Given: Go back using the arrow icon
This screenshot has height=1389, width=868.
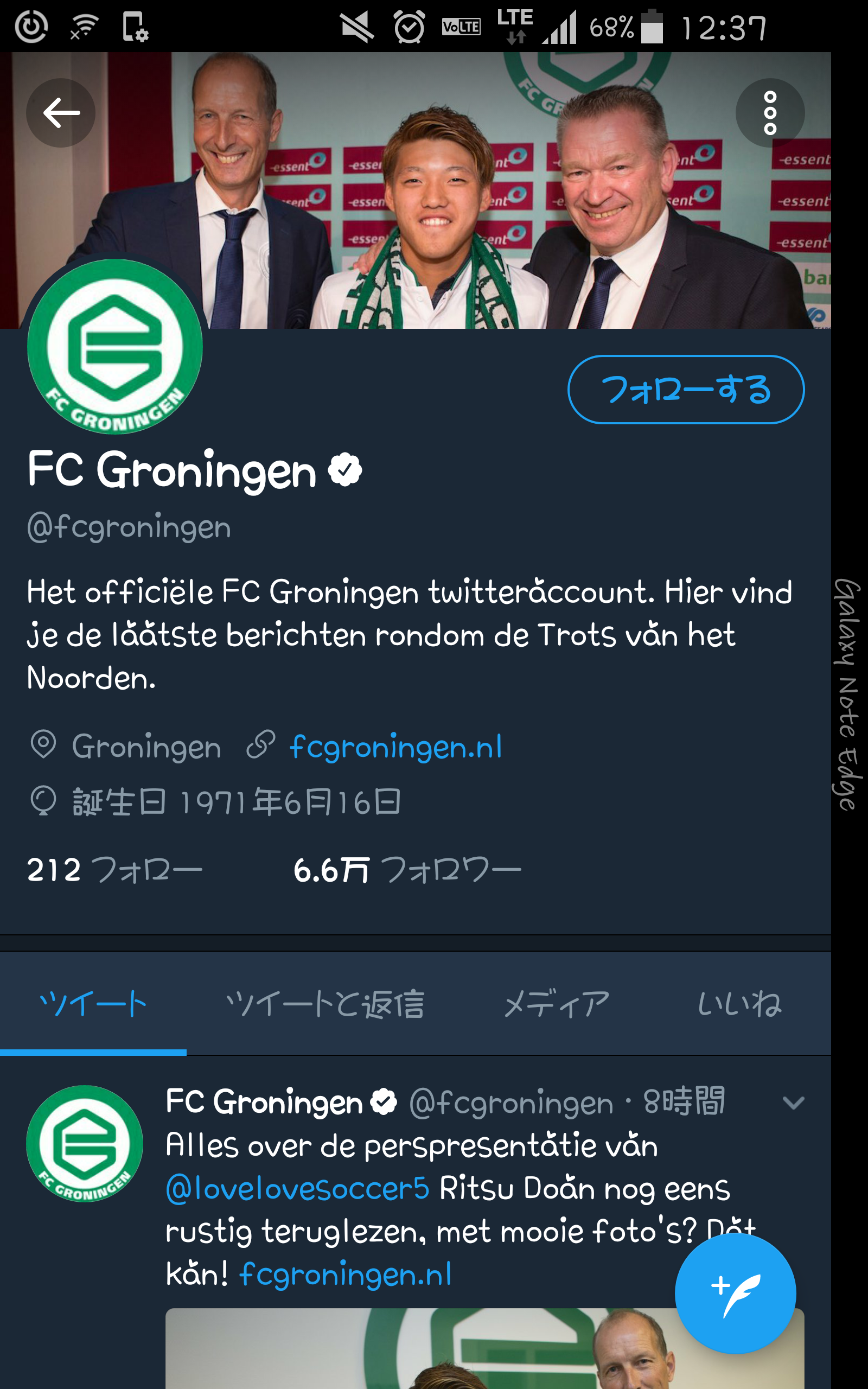Looking at the screenshot, I should pyautogui.click(x=61, y=113).
